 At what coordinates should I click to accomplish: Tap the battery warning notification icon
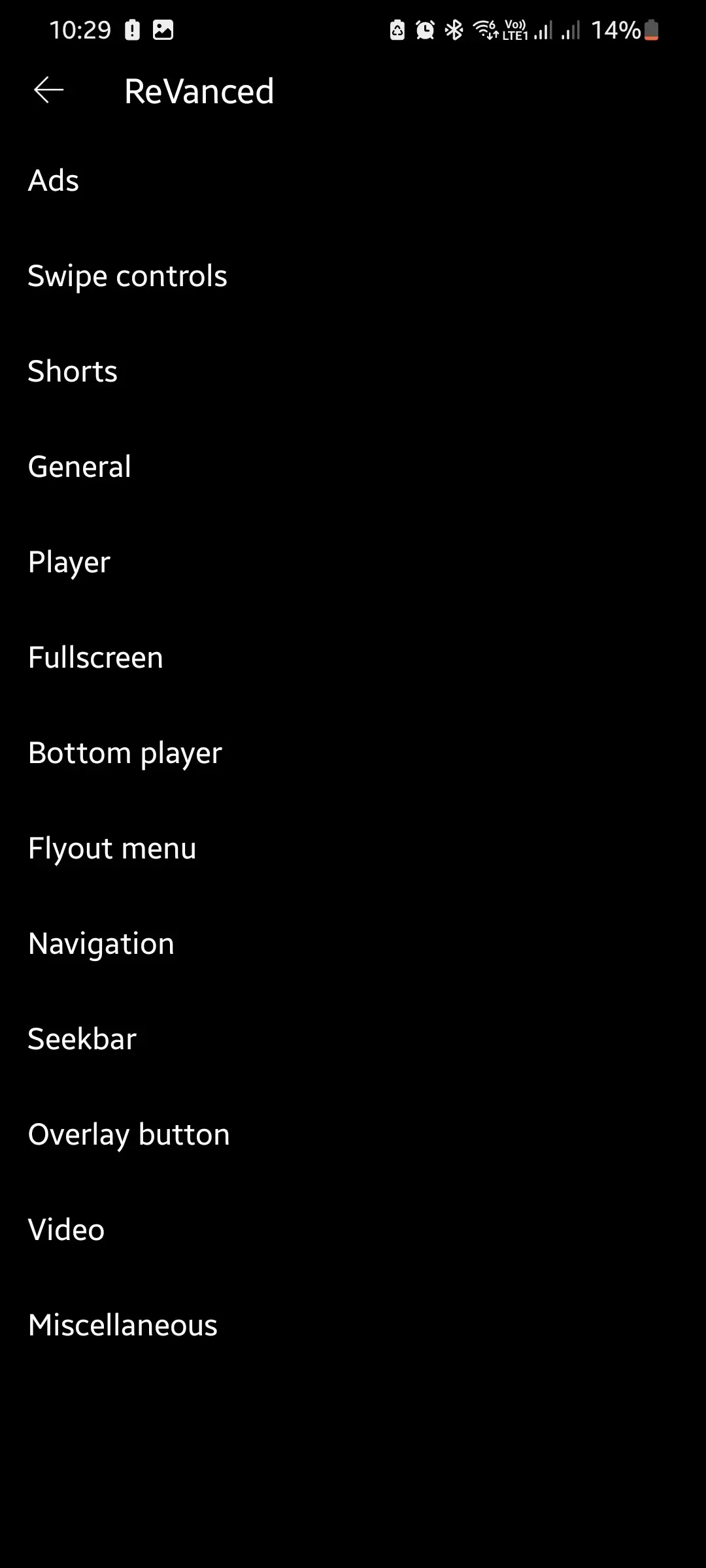tap(131, 29)
